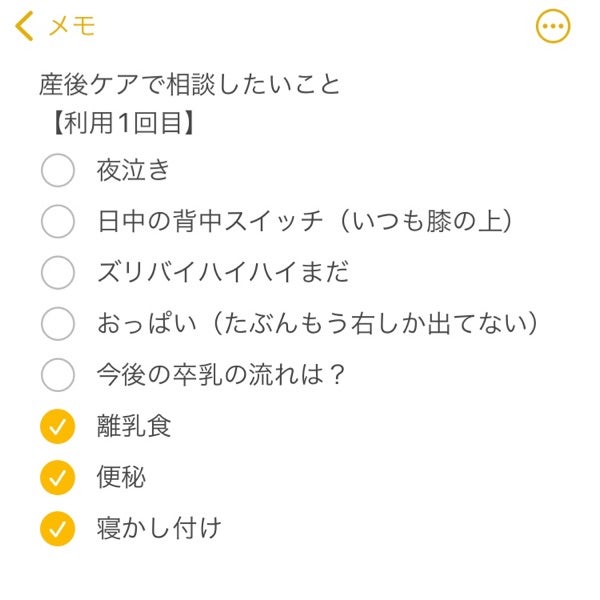Go back to the メモ list
Image resolution: width=600 pixels, height=600 pixels.
[55, 27]
